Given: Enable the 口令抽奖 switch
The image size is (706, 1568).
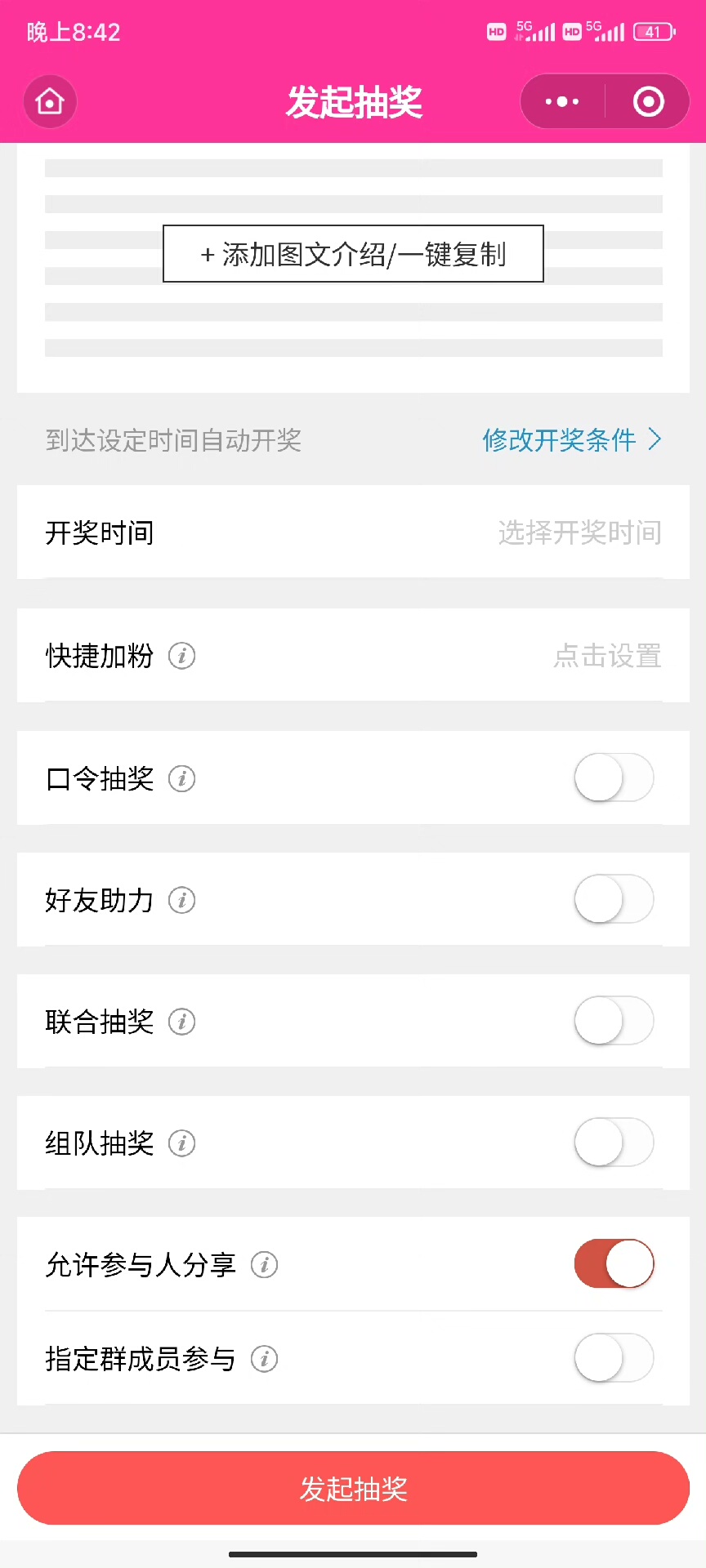Looking at the screenshot, I should (614, 778).
